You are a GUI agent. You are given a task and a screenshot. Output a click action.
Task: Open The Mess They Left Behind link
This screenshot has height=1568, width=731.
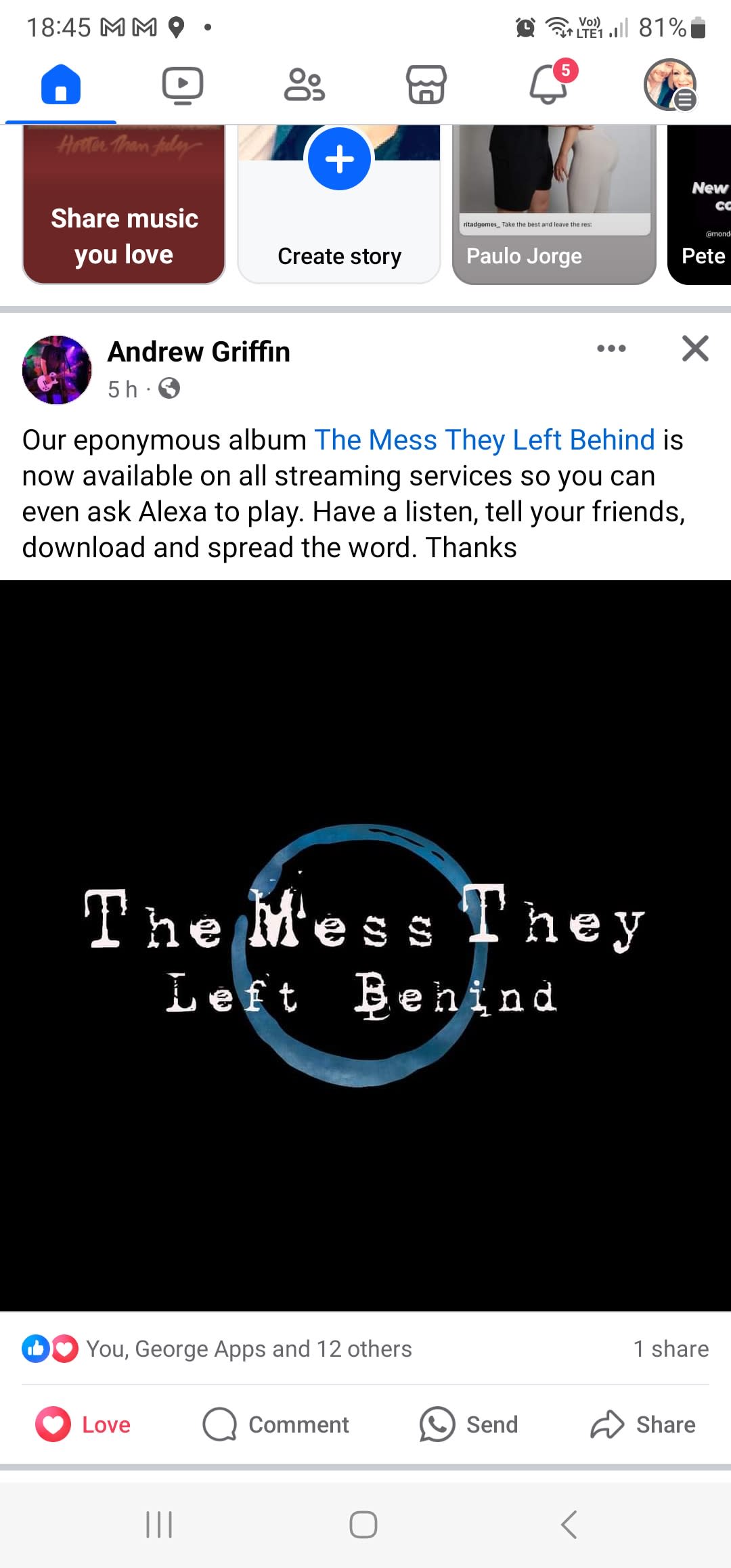click(485, 440)
